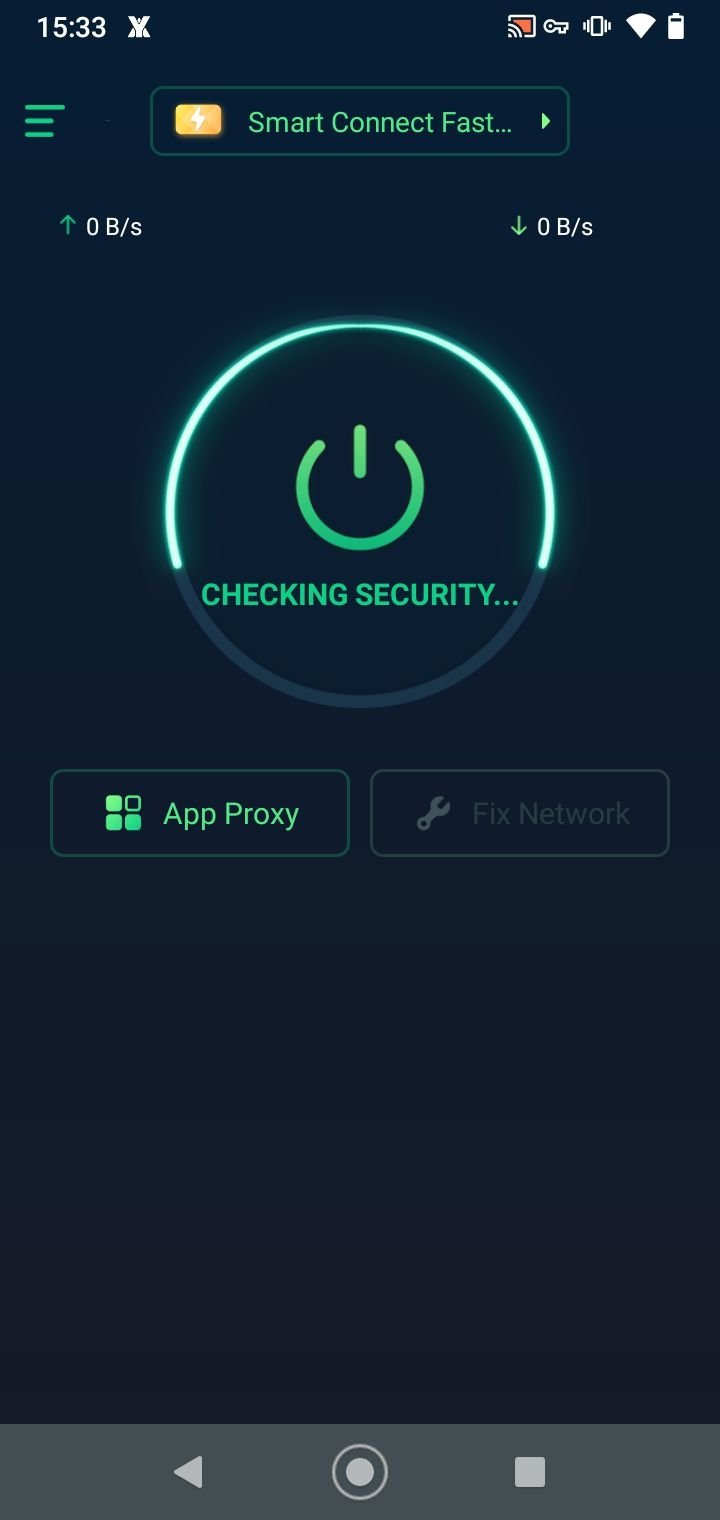Viewport: 720px width, 1520px height.
Task: Open the hamburger drawer menu
Action: click(x=44, y=121)
